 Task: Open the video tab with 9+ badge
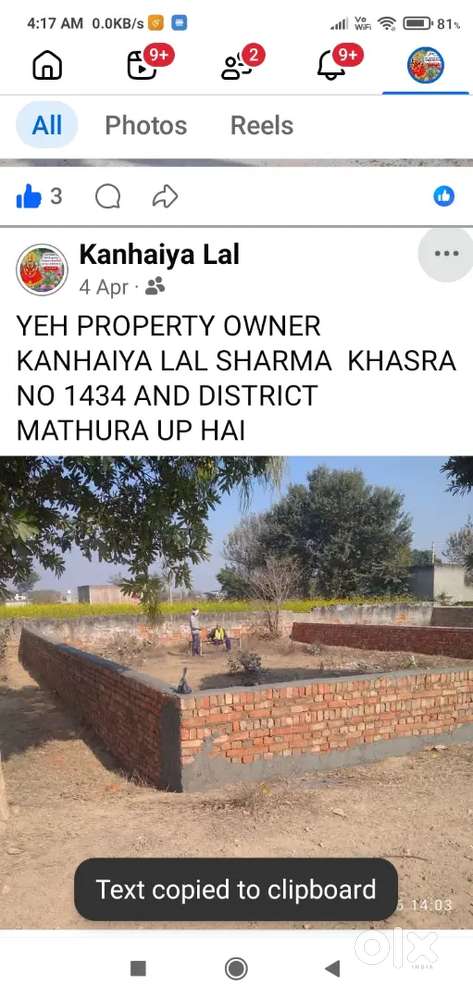(142, 65)
